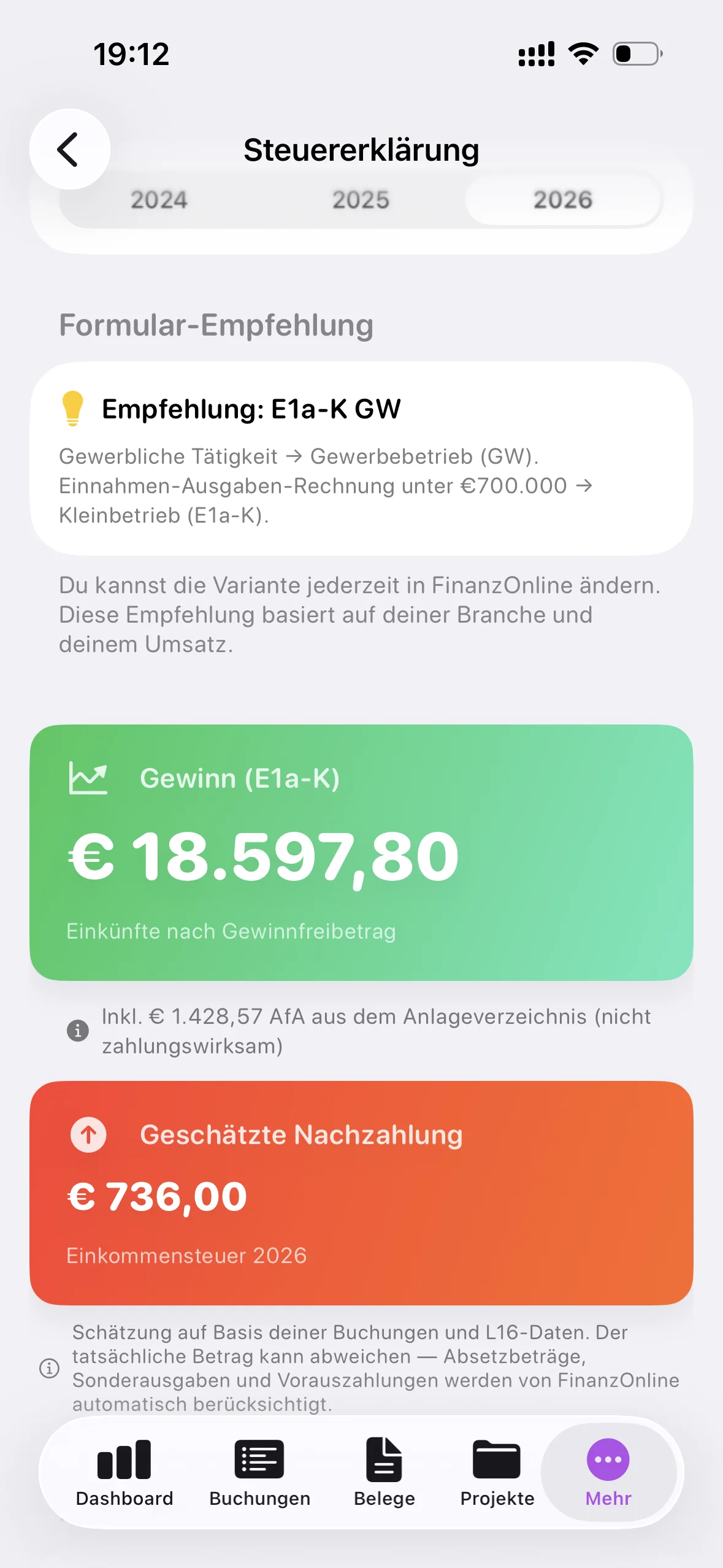Tap the upward arrow icon on Nachzahlung card
Viewport: 723px width, 1568px height.
point(88,1134)
